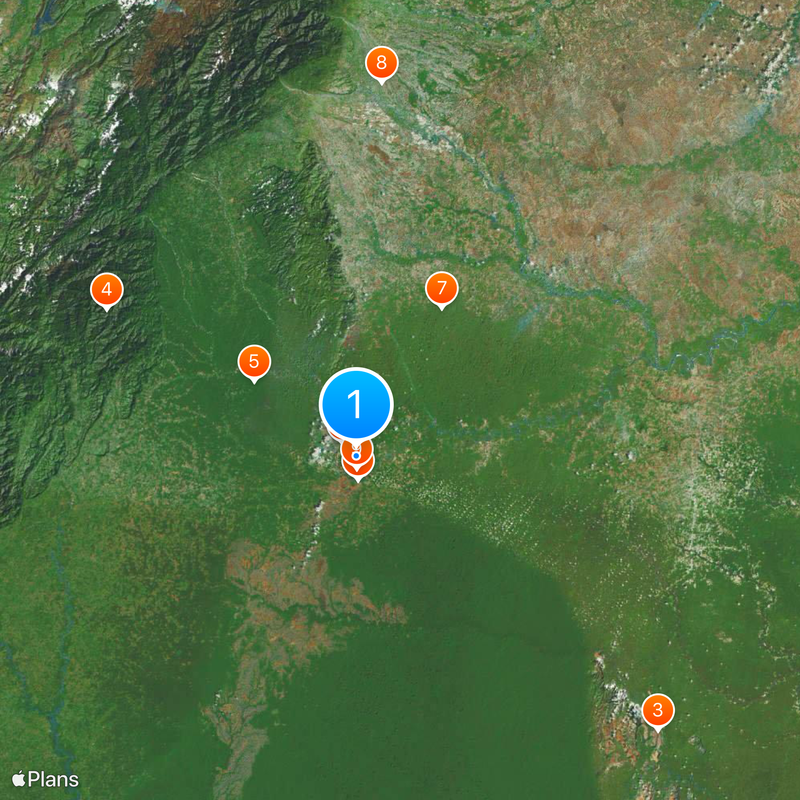Open map pin number 4
This screenshot has width=800, height=800.
(107, 290)
